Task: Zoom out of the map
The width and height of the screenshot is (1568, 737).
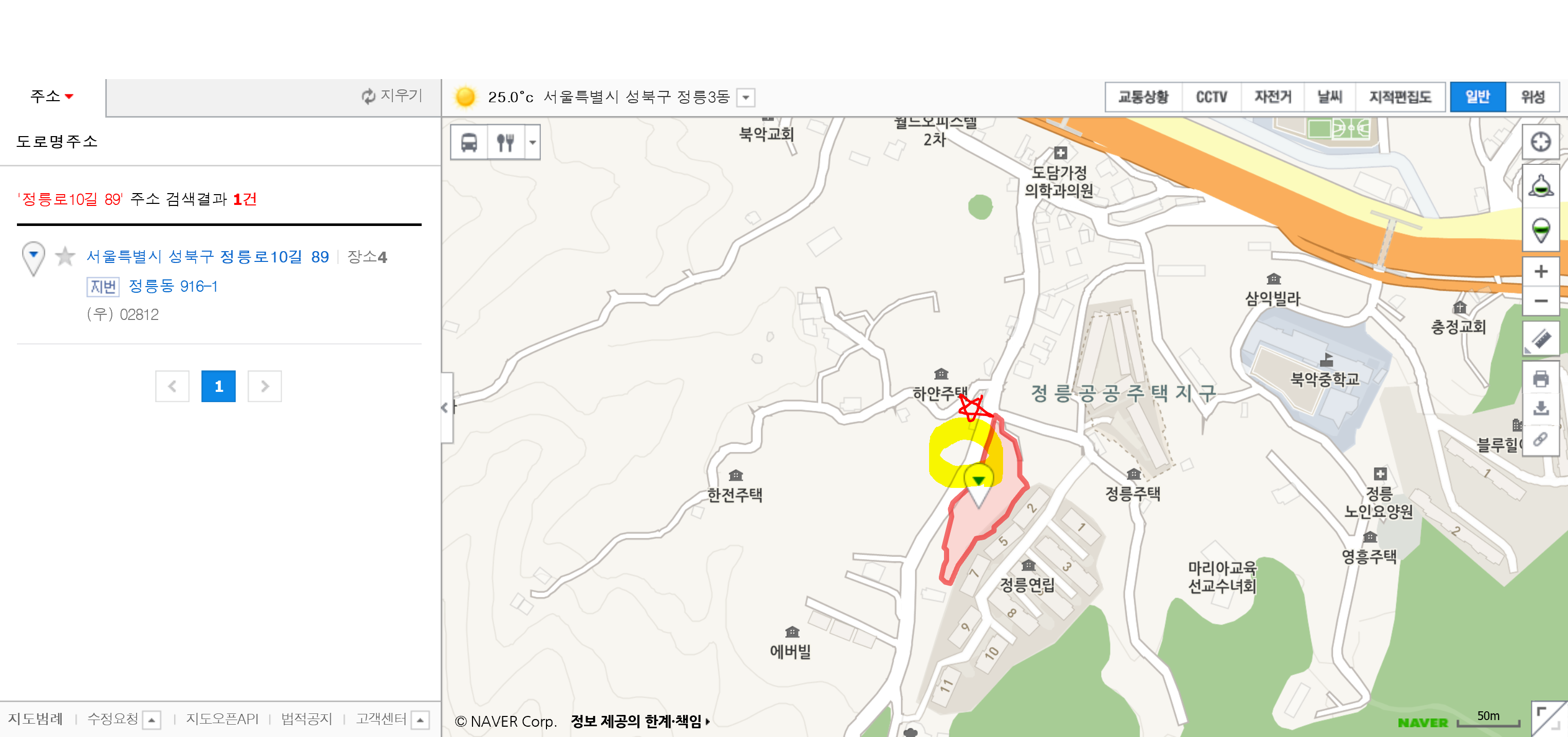Action: tap(1541, 301)
